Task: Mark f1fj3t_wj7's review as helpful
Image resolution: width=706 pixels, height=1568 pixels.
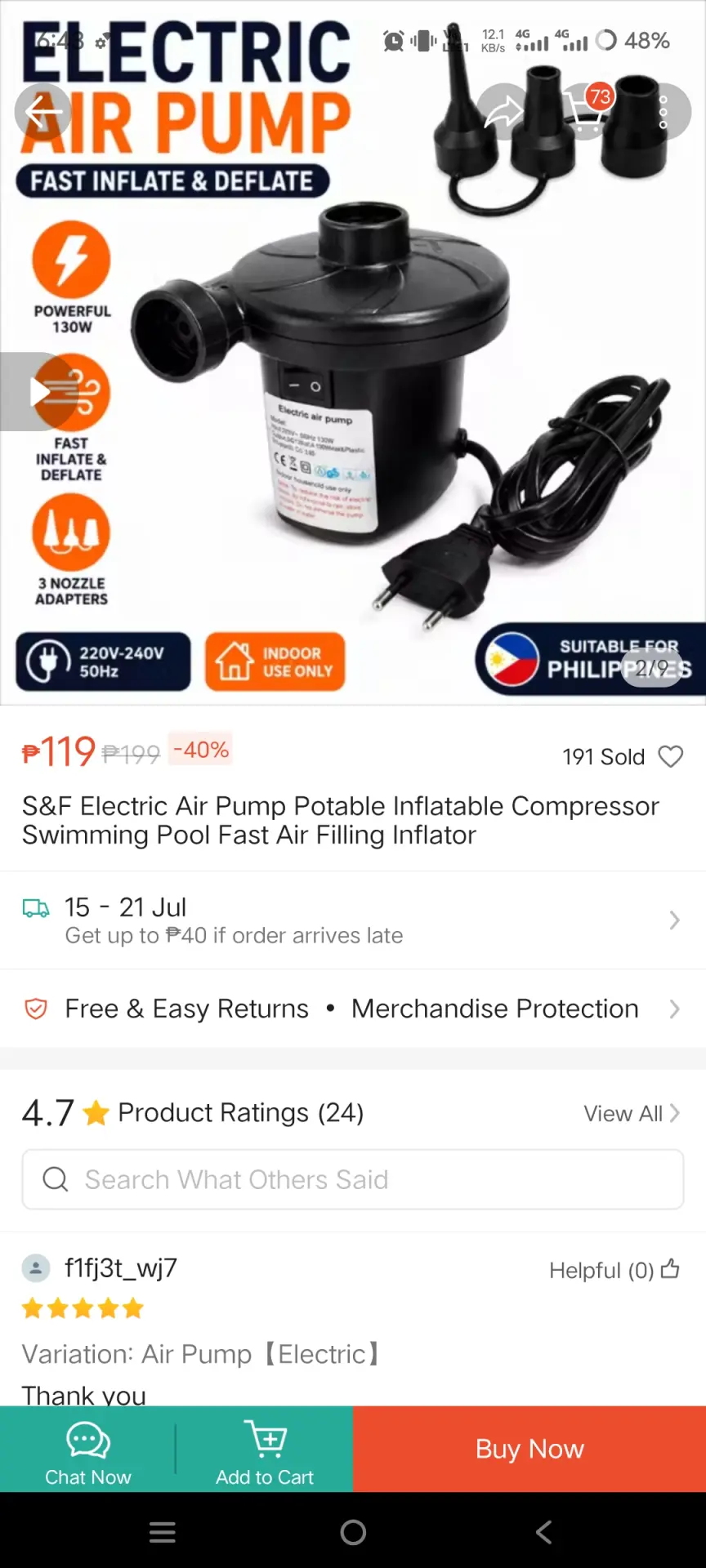Action: pos(614,1270)
